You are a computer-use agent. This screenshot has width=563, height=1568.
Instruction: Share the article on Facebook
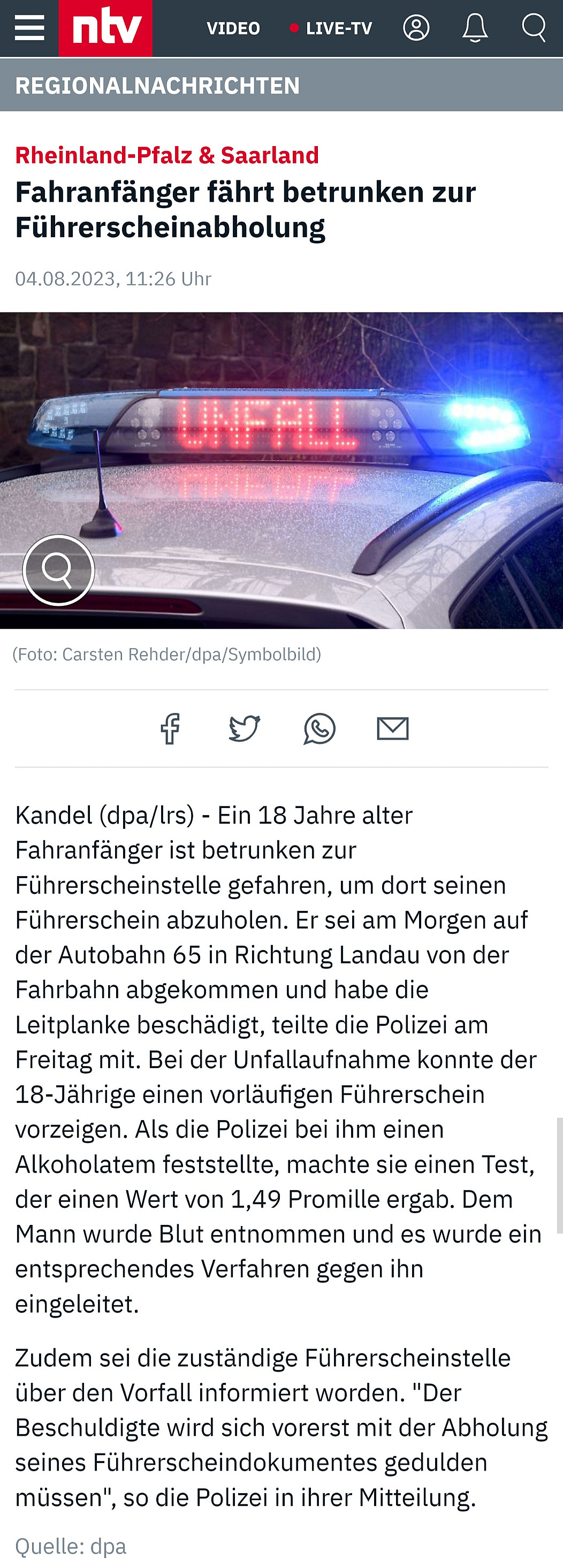tap(170, 728)
